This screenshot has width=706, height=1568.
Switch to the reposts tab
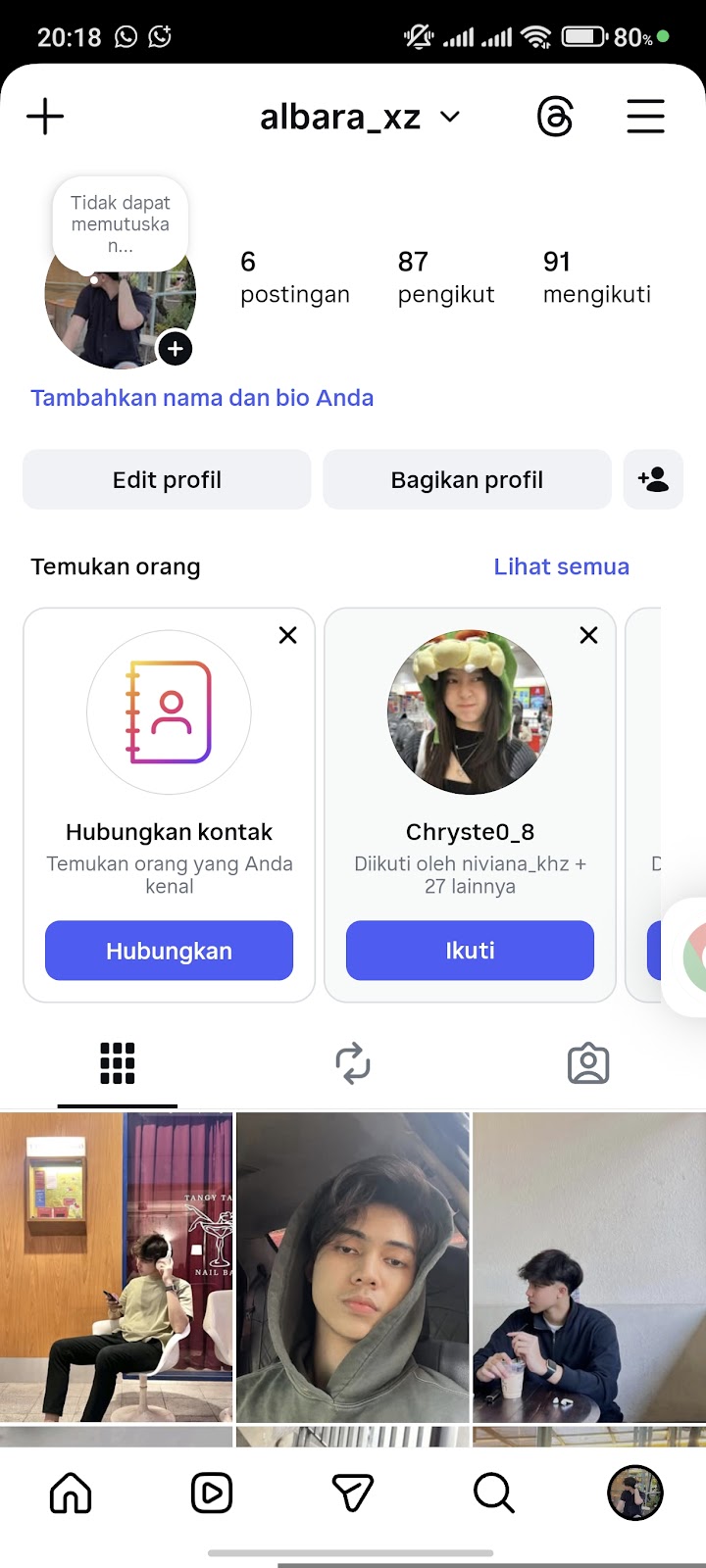[x=353, y=1063]
